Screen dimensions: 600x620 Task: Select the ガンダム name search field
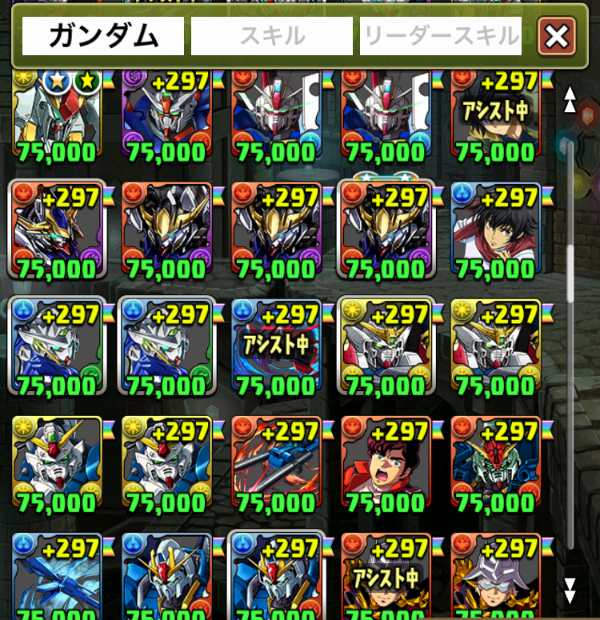[x=104, y=37]
